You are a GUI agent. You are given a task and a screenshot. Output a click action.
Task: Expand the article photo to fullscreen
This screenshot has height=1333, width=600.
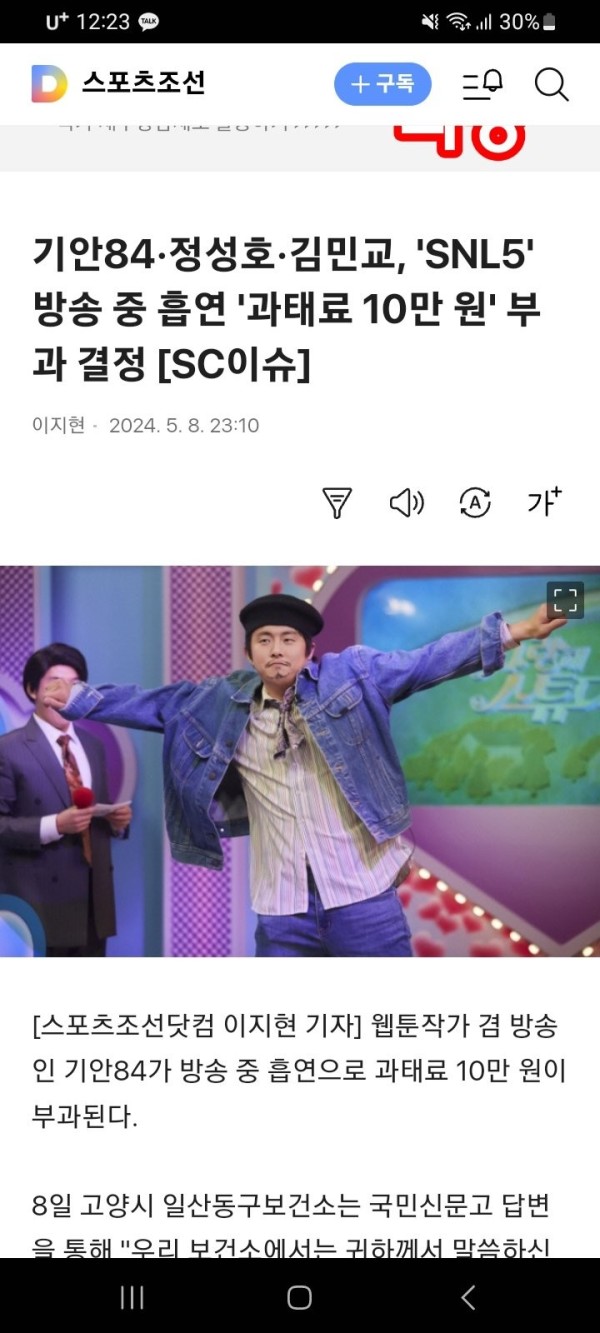point(565,600)
